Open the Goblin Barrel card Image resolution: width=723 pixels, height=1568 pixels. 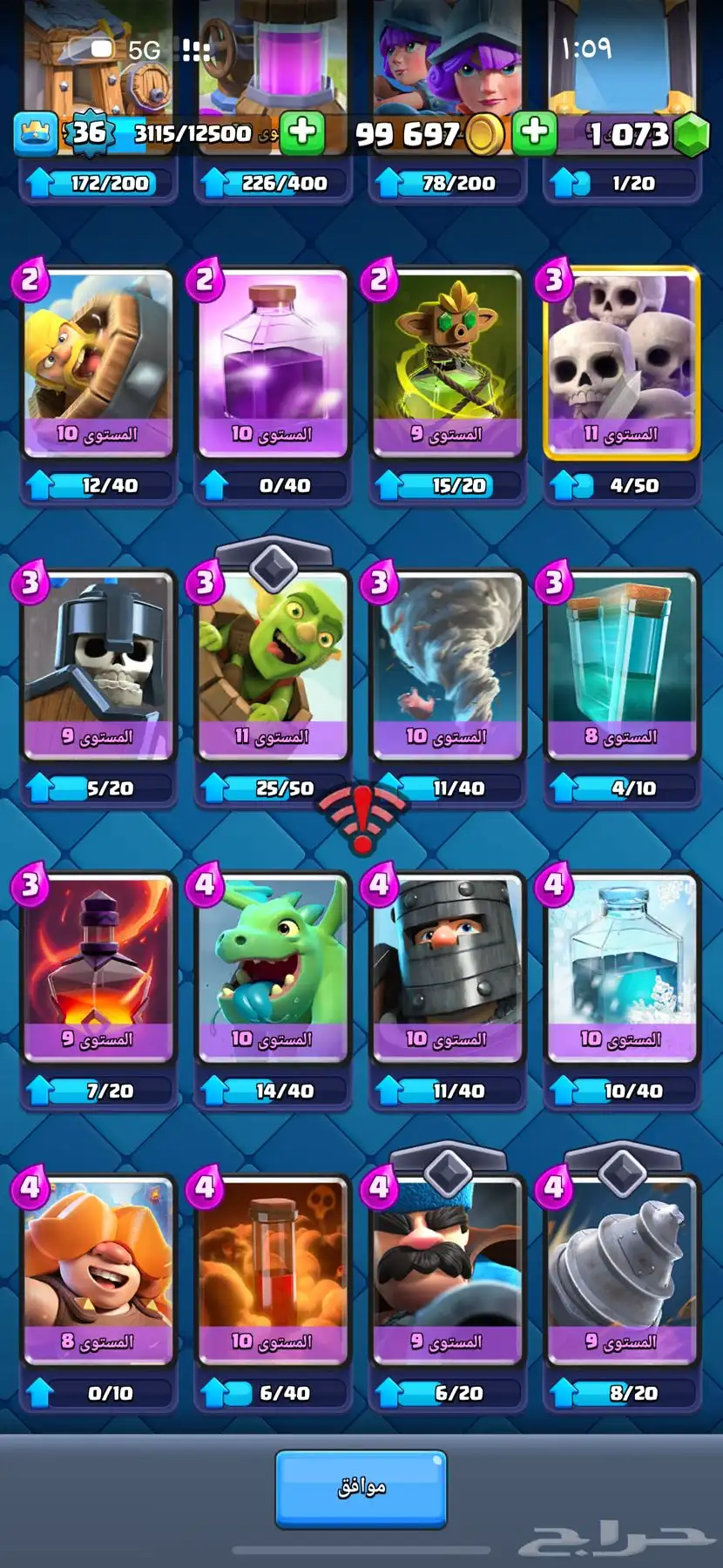(273, 665)
